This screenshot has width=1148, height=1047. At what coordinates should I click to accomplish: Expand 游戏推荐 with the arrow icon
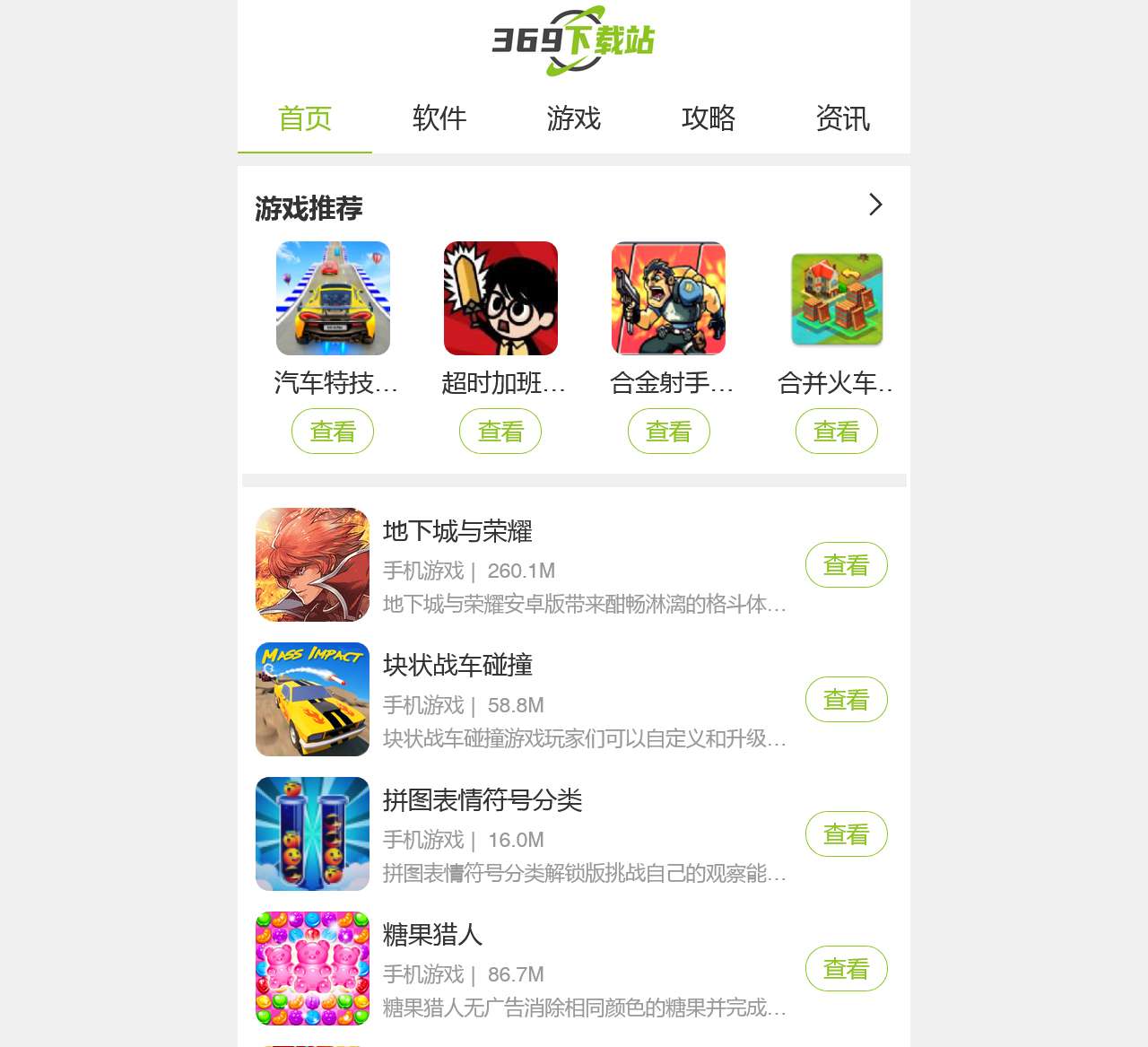[x=875, y=205]
